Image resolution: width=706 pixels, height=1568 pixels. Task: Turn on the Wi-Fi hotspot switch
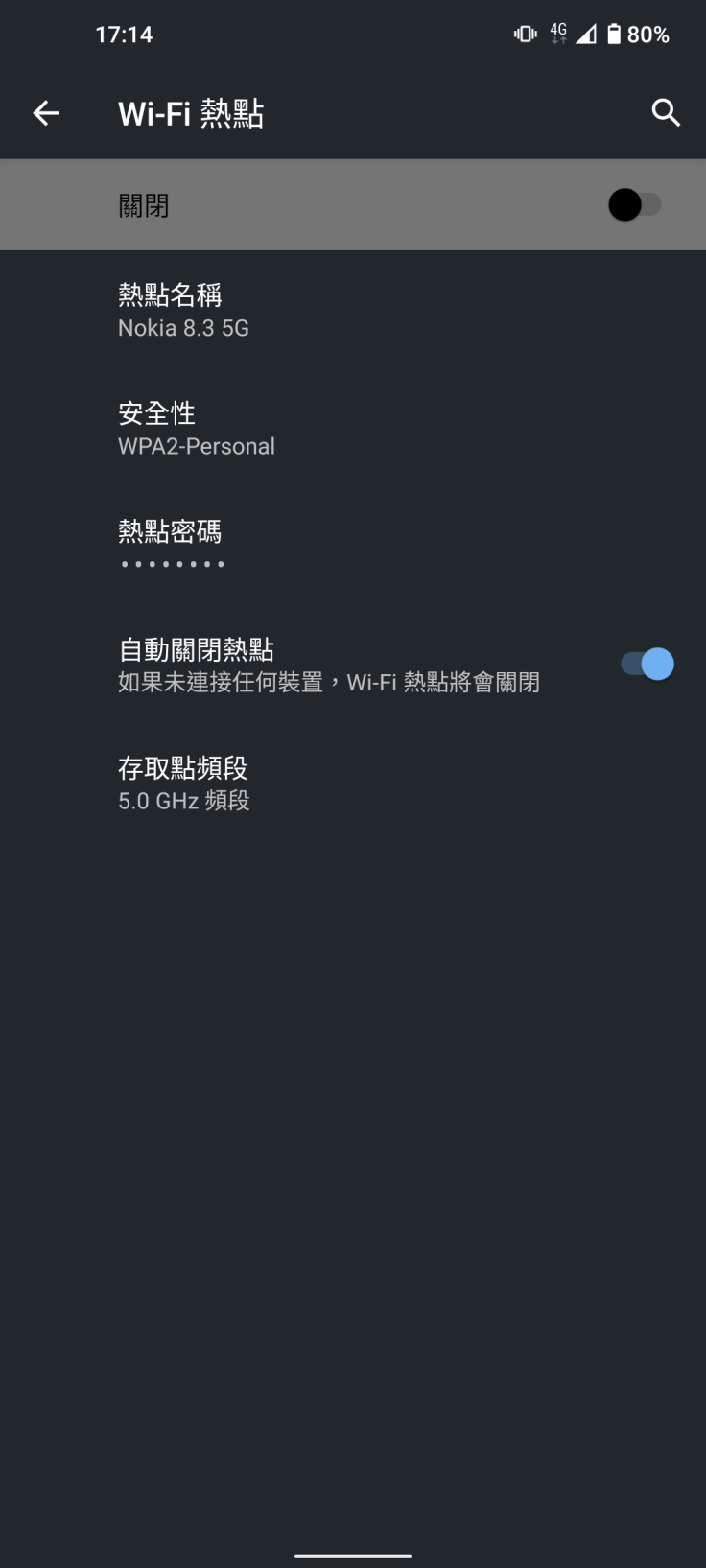pyautogui.click(x=635, y=204)
